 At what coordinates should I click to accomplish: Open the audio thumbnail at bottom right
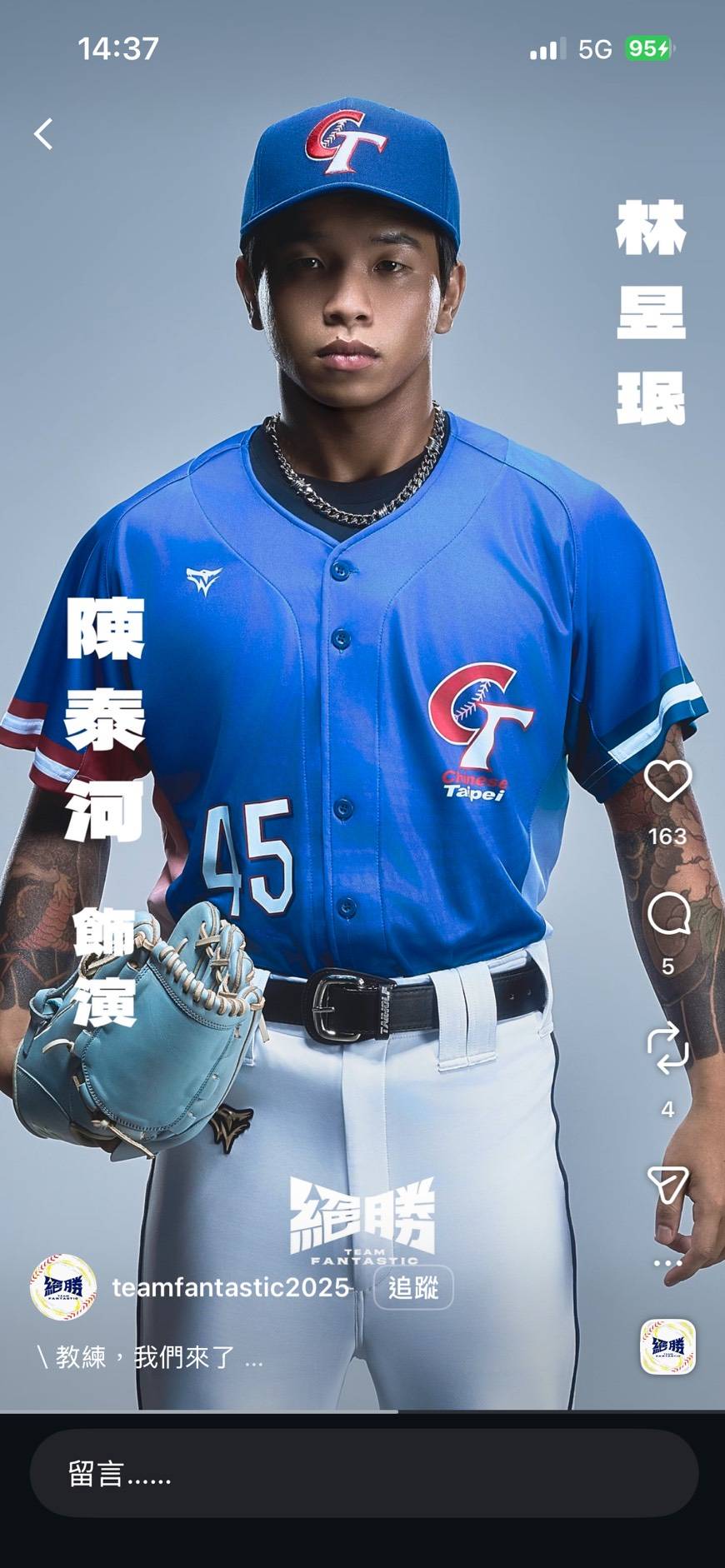pyautogui.click(x=668, y=1346)
